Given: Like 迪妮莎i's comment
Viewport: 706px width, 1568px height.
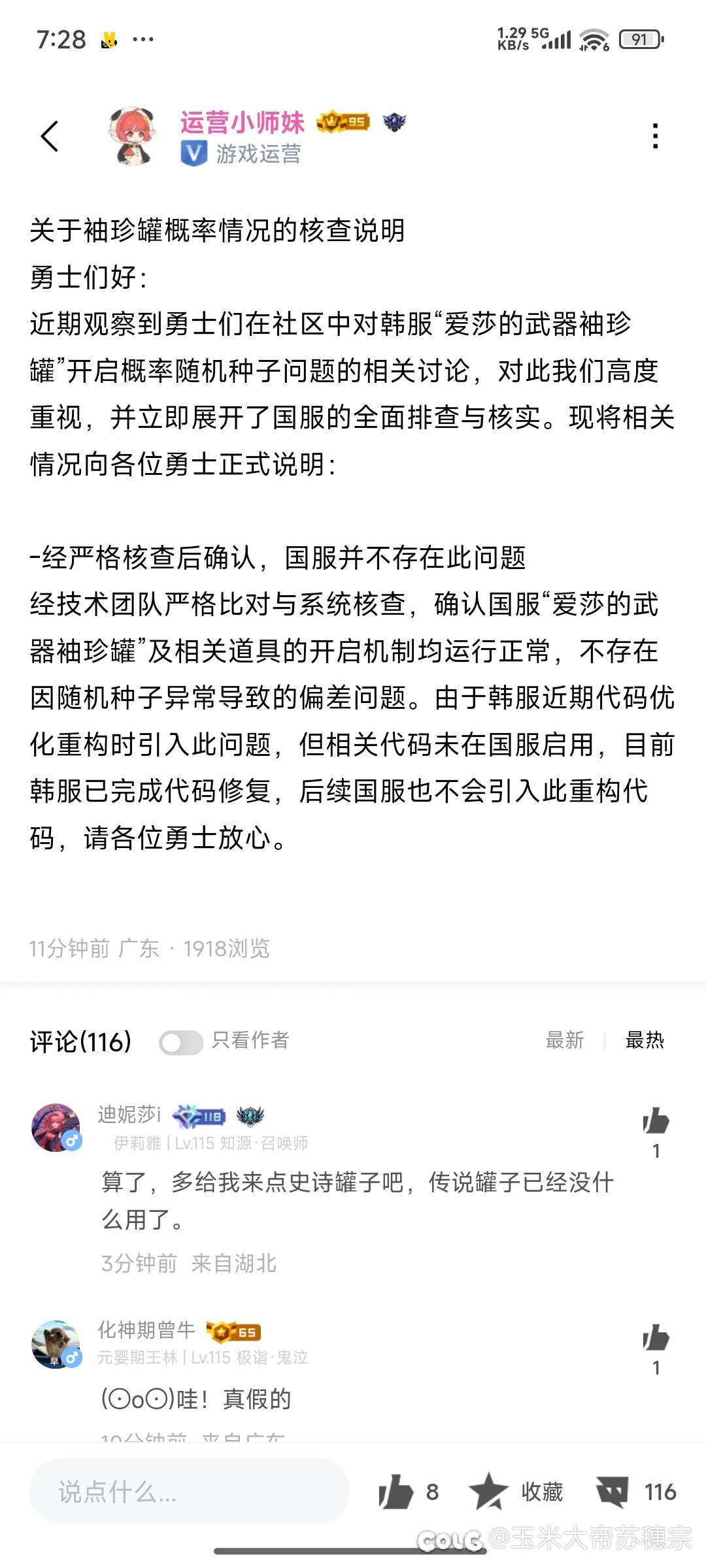Looking at the screenshot, I should click(x=656, y=1121).
